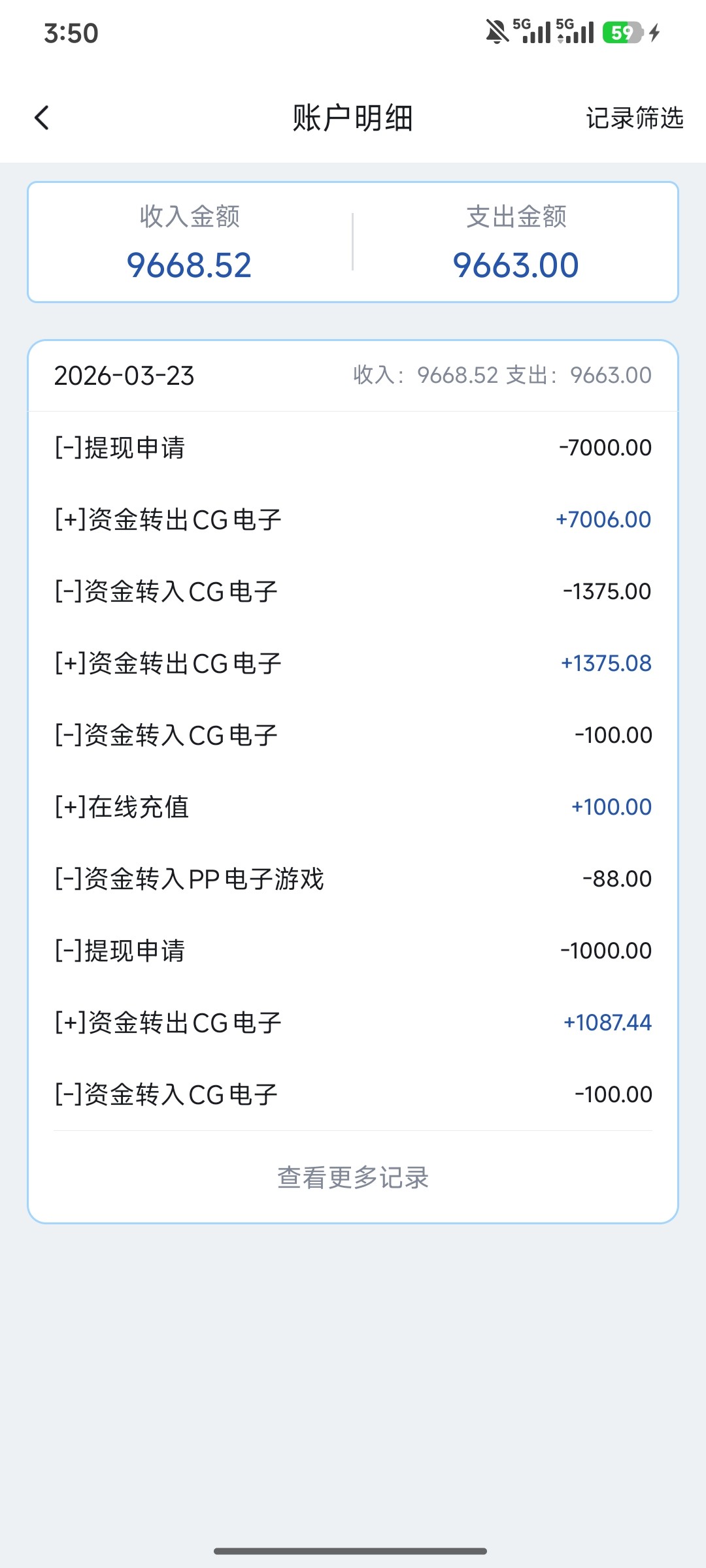Viewport: 706px width, 1568px height.
Task: Open the -88.00 资金转入PP电子游戏 entry
Action: 353,879
